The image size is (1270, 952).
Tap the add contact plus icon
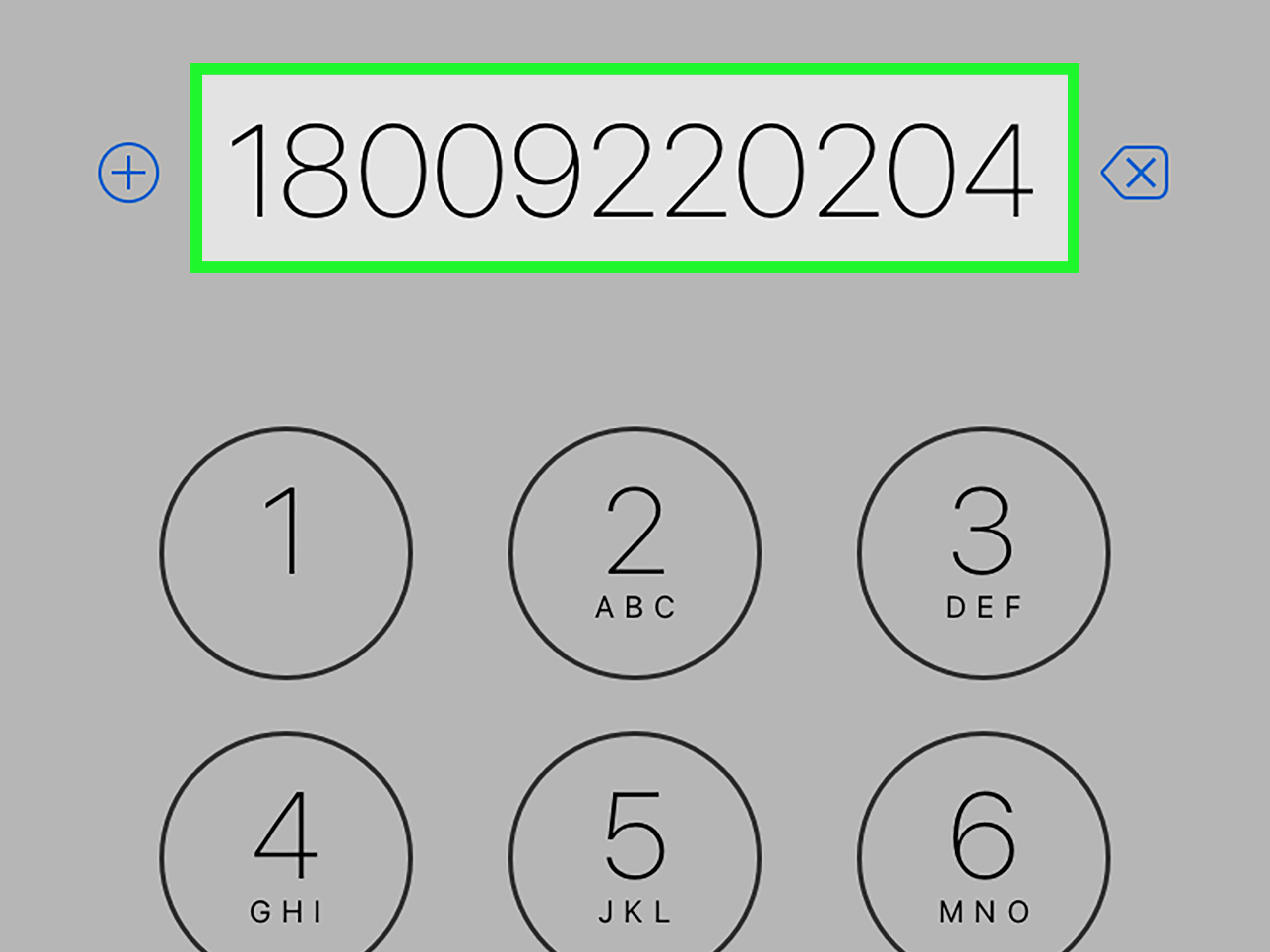point(128,173)
